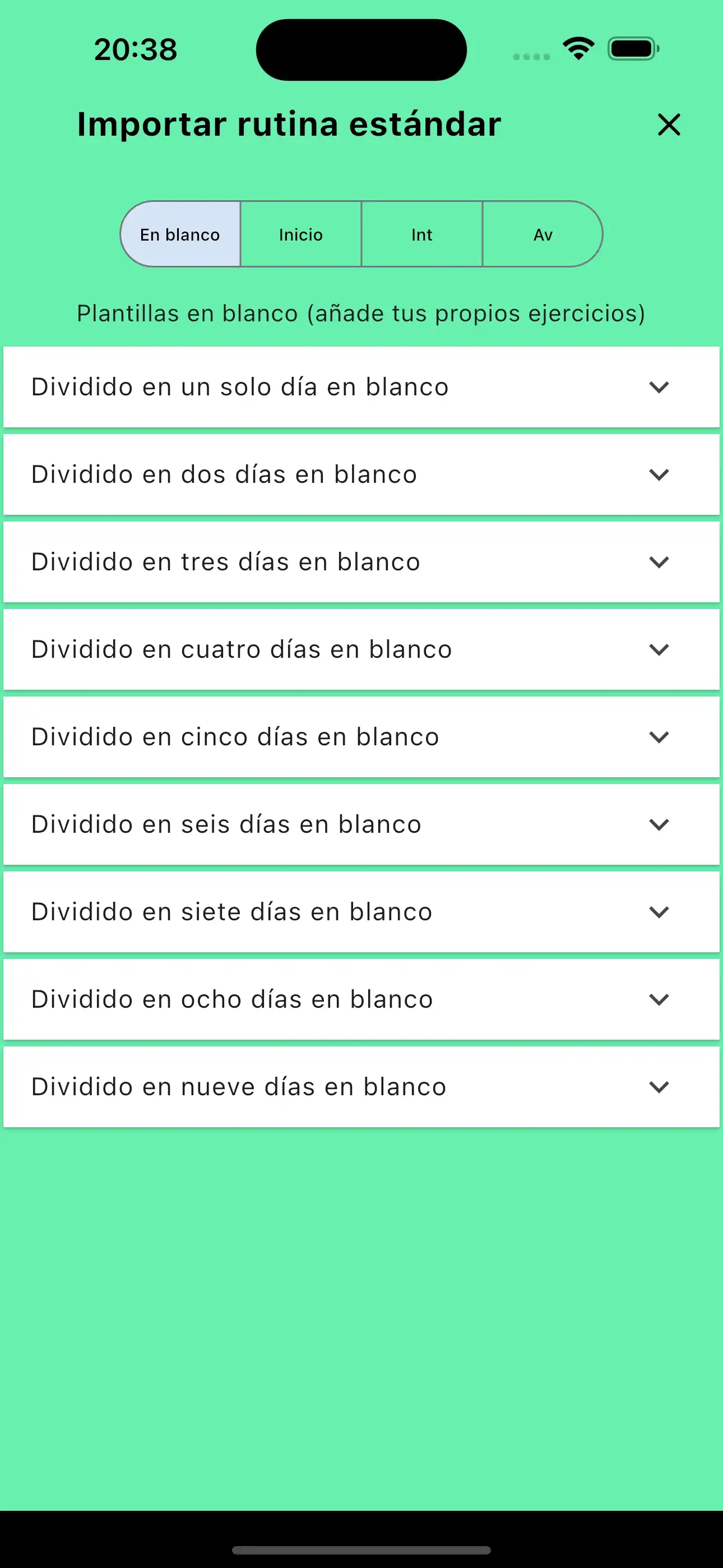This screenshot has height=1568, width=723.
Task: Switch to the Av tab
Action: [x=543, y=234]
